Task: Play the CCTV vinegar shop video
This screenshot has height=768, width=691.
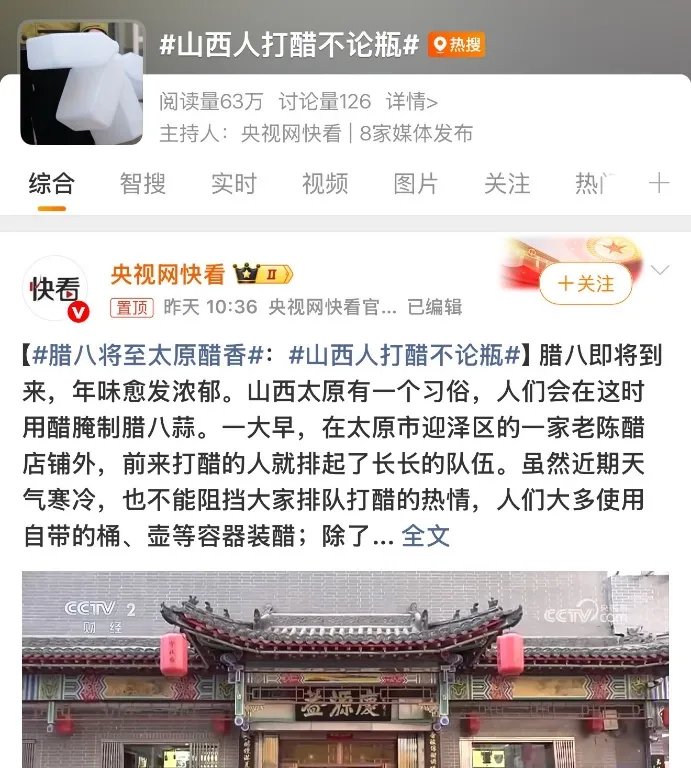Action: (x=345, y=670)
